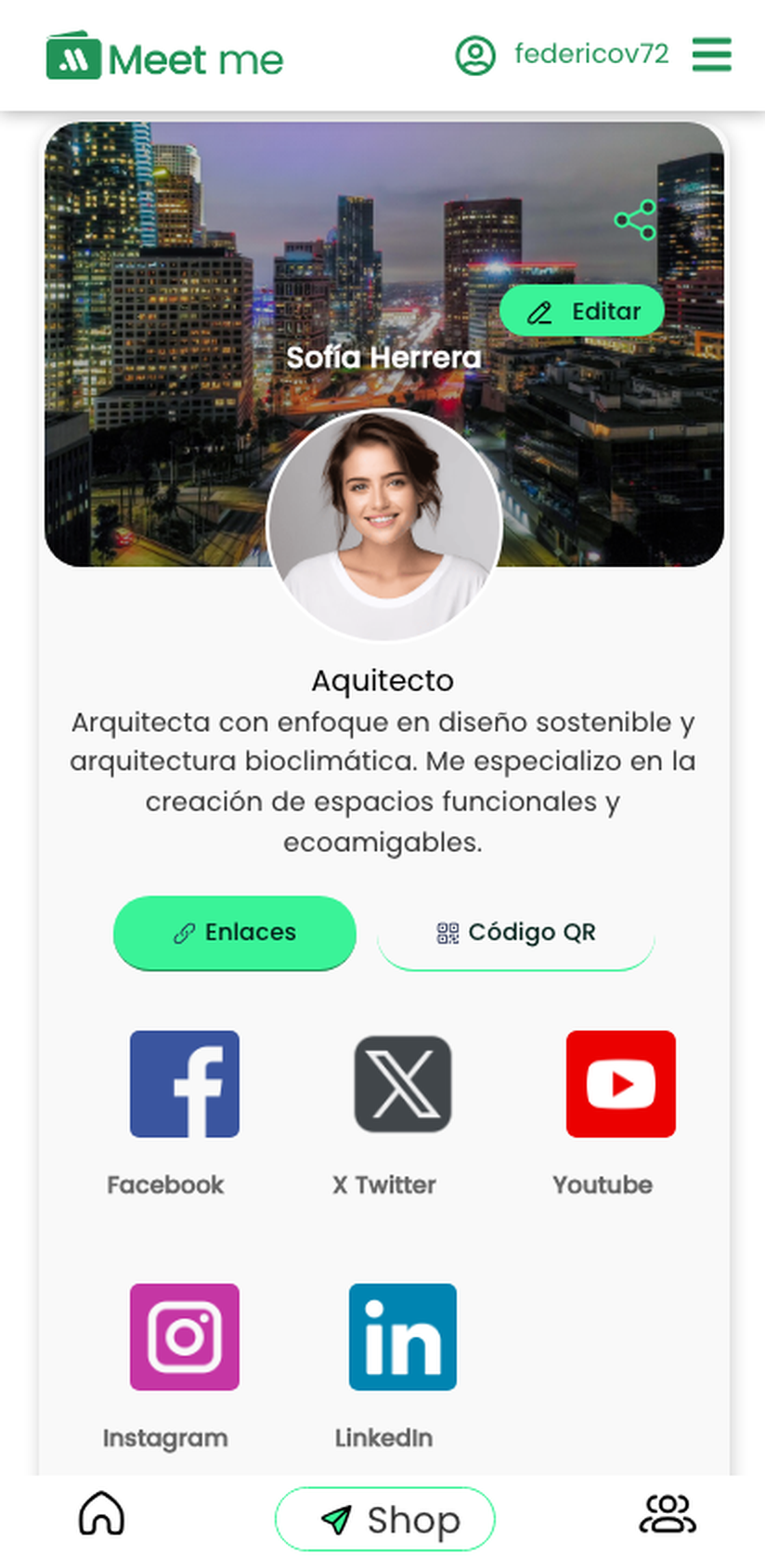Open the Shop button
This screenshot has width=765, height=1568.
pos(384,1520)
